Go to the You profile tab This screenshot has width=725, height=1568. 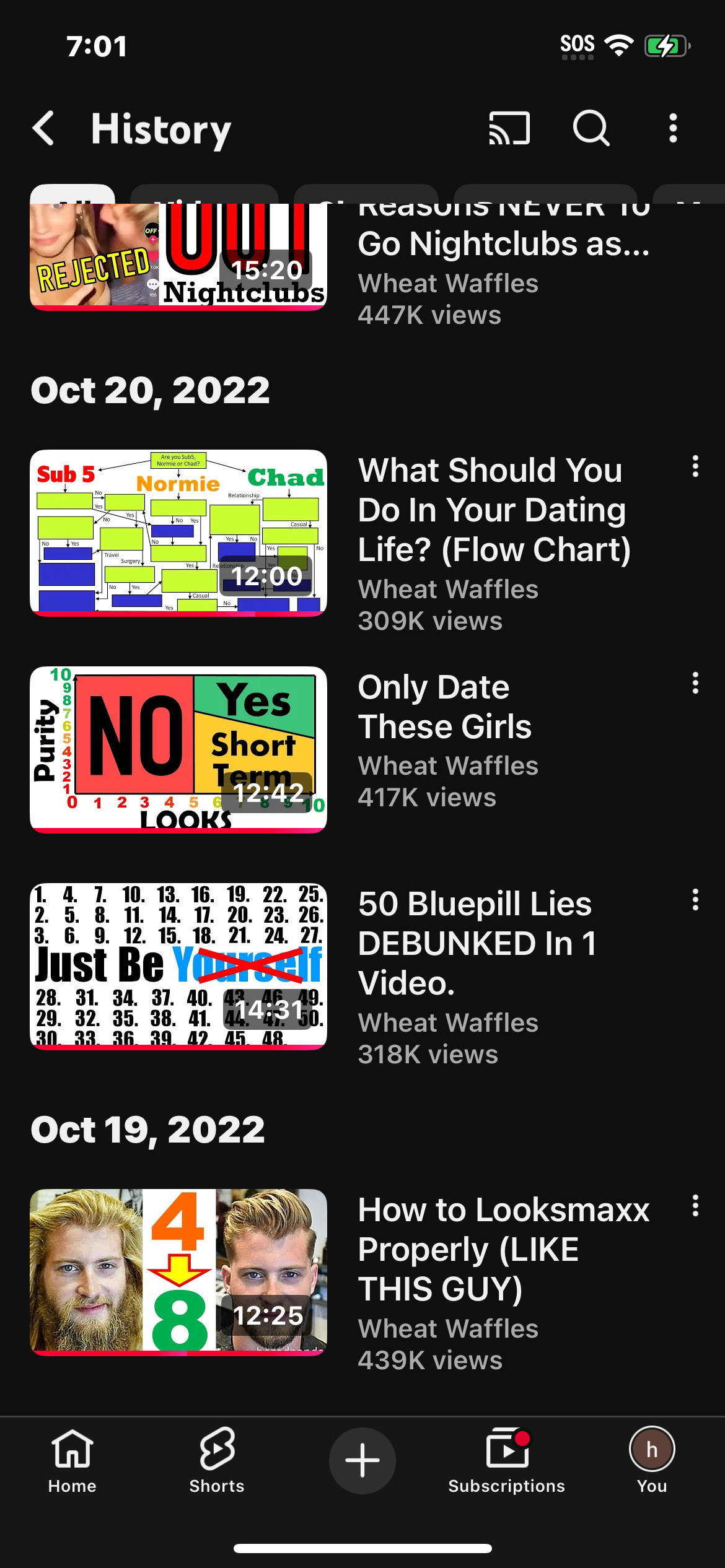652,1460
